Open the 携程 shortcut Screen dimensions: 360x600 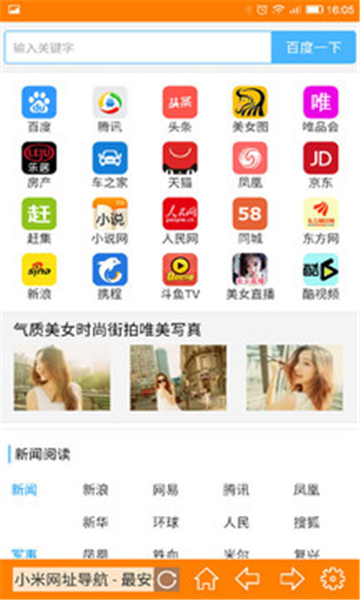click(x=110, y=277)
